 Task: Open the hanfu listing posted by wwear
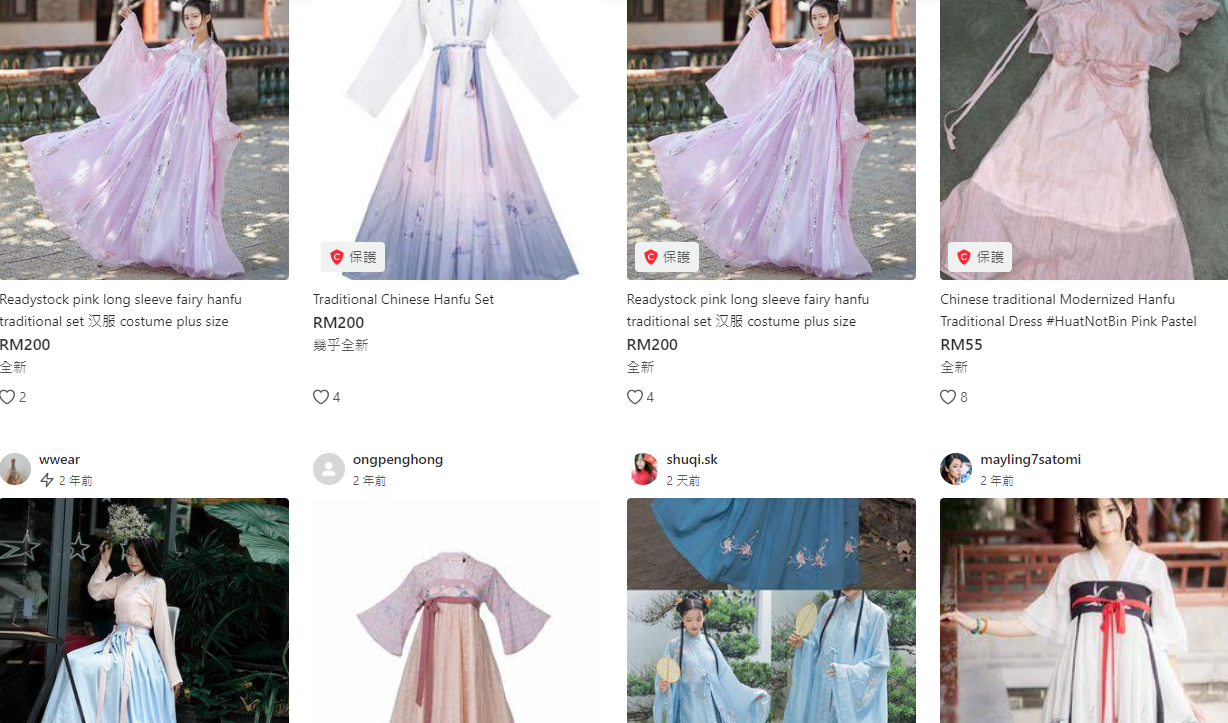tap(144, 610)
